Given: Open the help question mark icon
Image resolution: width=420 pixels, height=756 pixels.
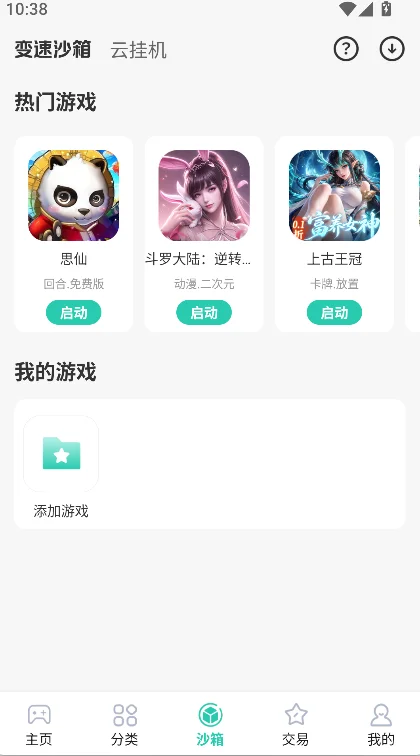Looking at the screenshot, I should (x=346, y=49).
